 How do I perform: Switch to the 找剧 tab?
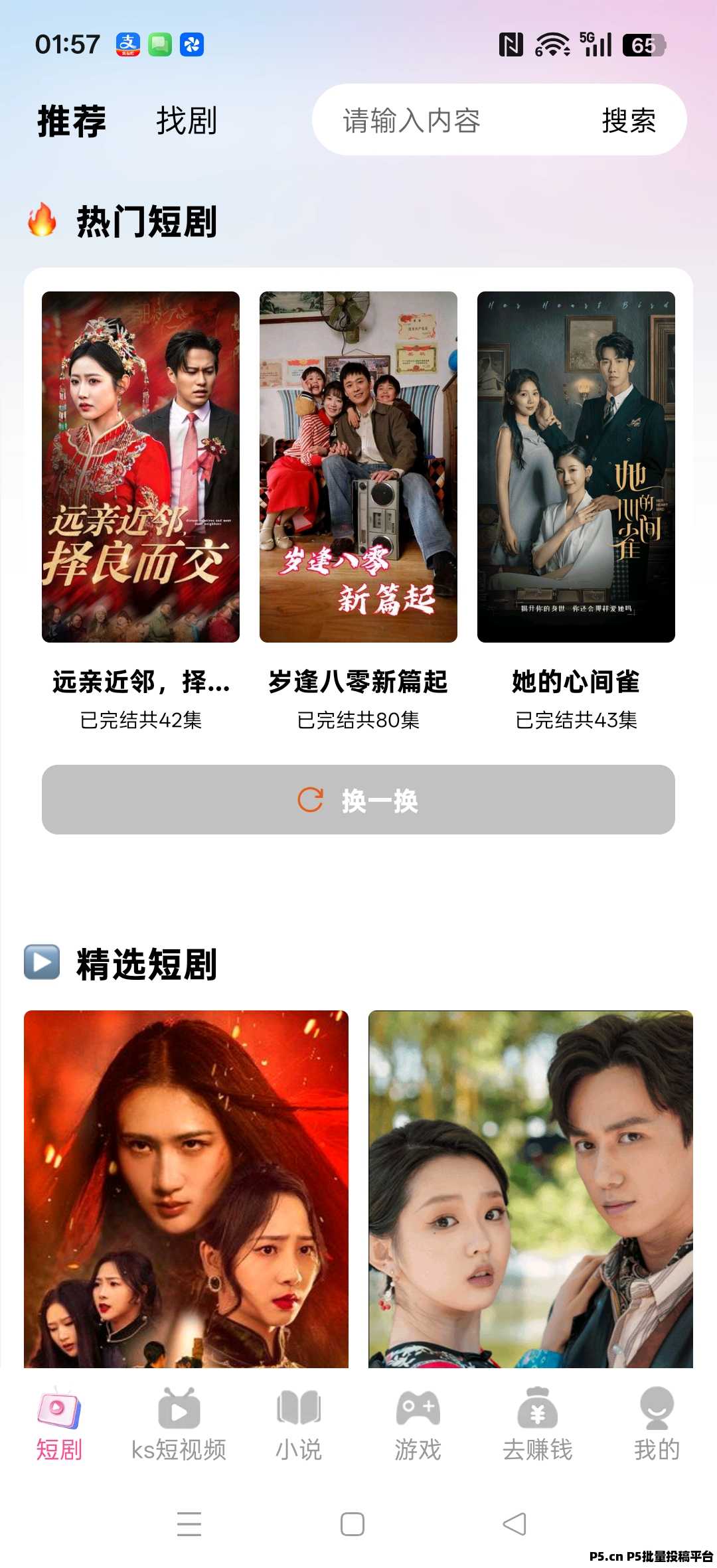pos(187,121)
